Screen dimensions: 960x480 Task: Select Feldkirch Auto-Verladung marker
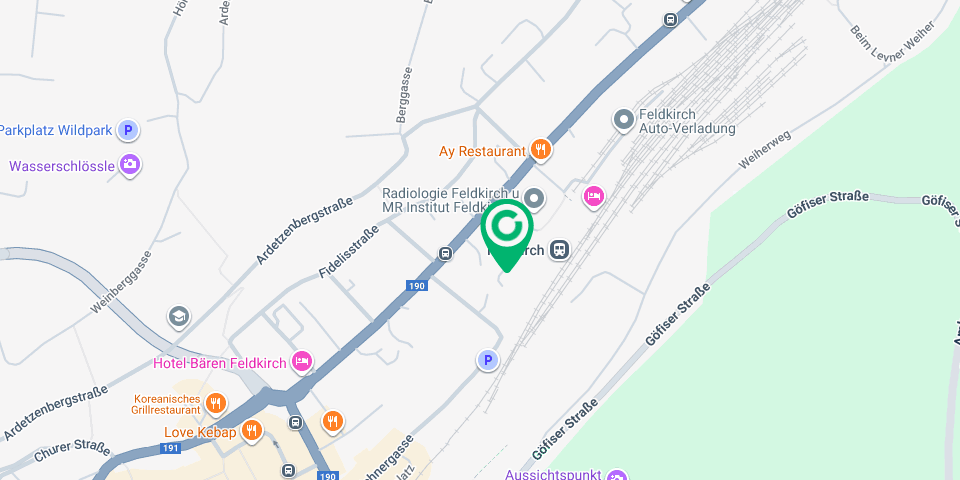624,121
